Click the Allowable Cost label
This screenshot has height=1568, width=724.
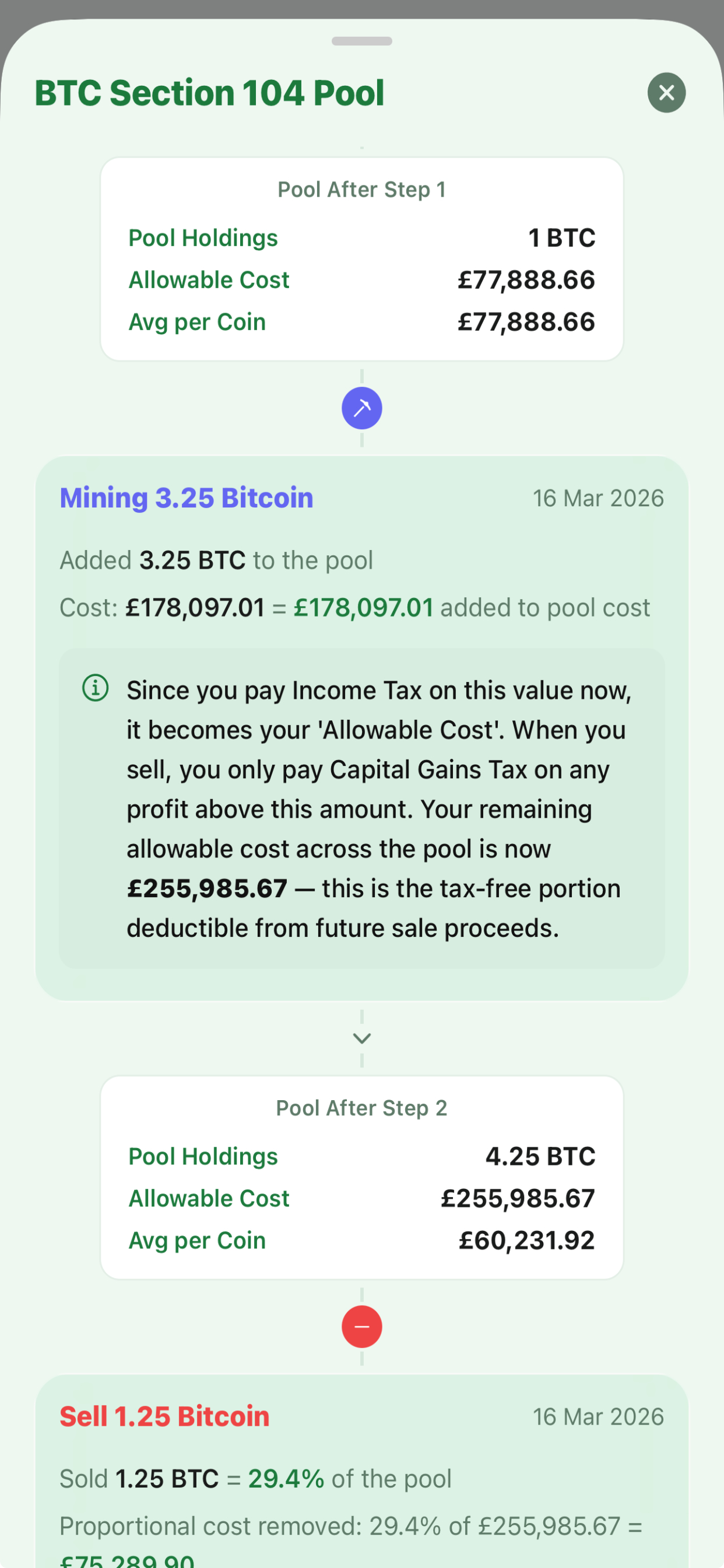click(x=208, y=280)
